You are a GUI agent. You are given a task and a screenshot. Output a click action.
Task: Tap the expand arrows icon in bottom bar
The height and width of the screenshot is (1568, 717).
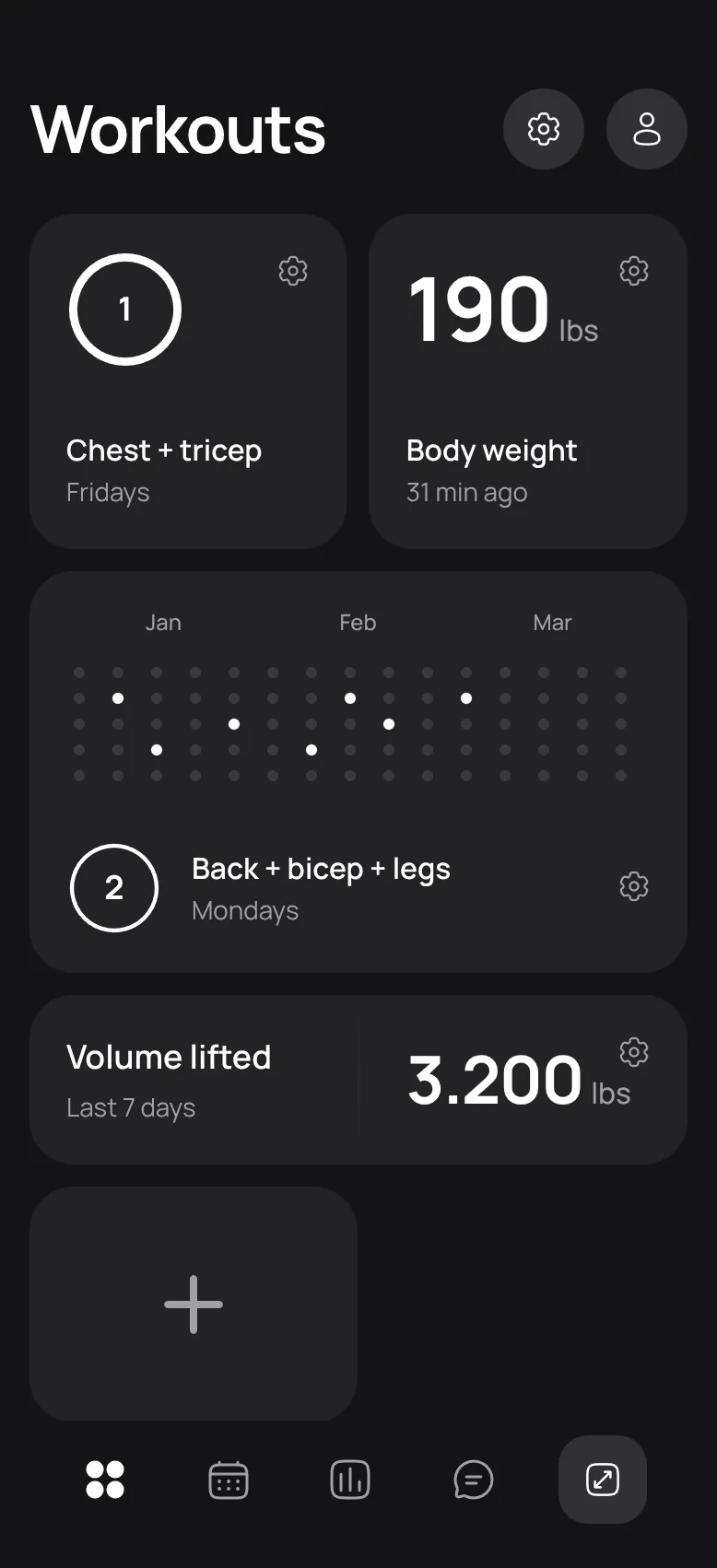602,1480
